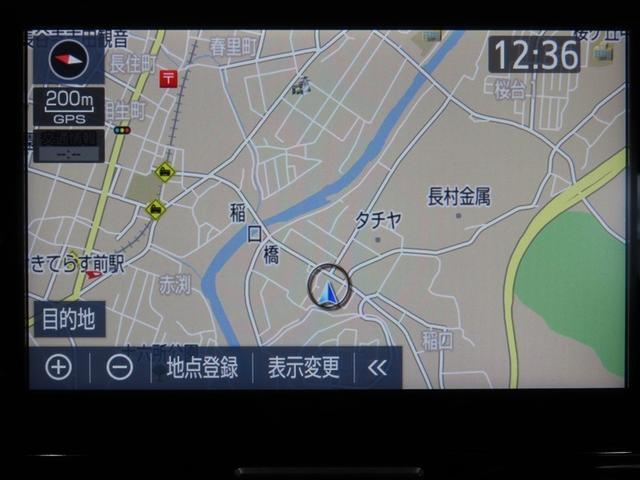Tap the compass to change map orientation
The height and width of the screenshot is (480, 640).
click(x=67, y=59)
